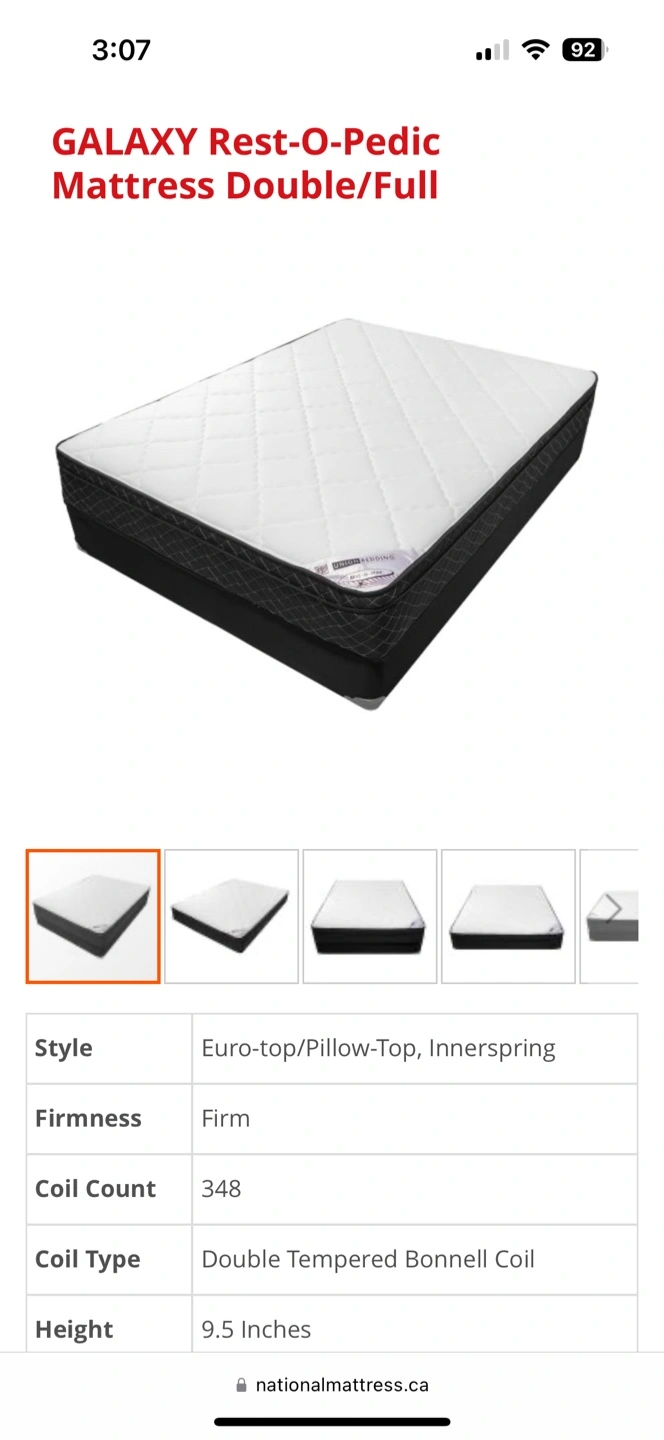This screenshot has width=664, height=1440.
Task: Tap the next arrow on thumbnail carousel
Action: [x=613, y=908]
